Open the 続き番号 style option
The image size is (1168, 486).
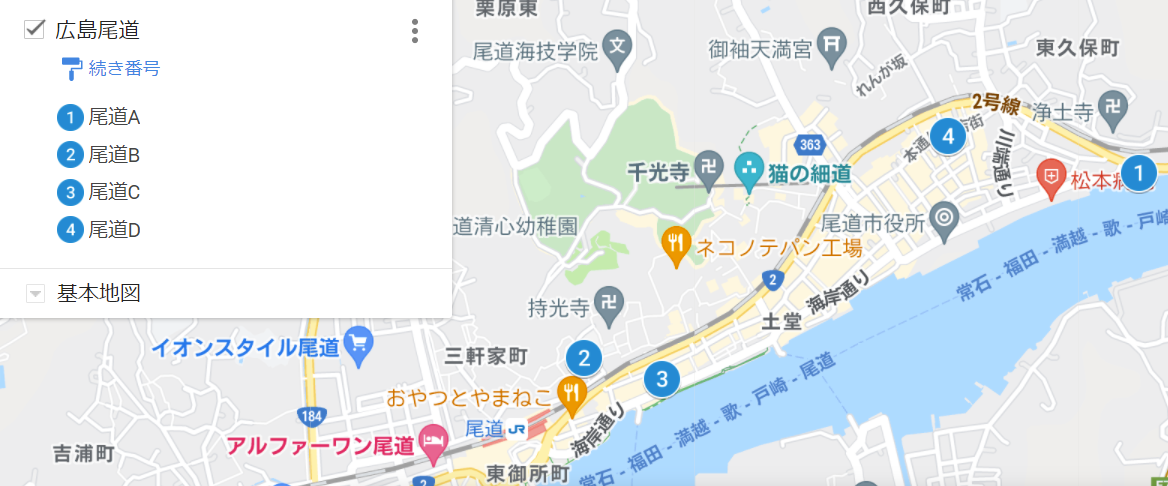110,69
